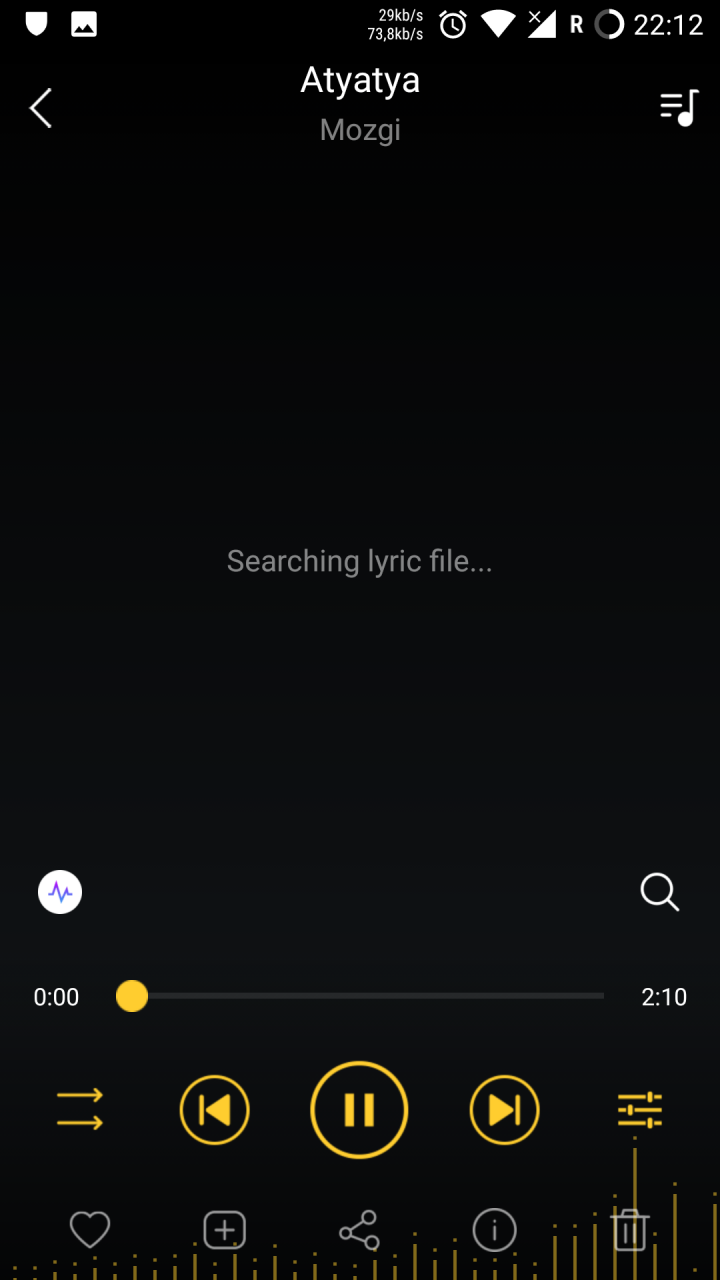Skip to the next track

[x=504, y=1109]
